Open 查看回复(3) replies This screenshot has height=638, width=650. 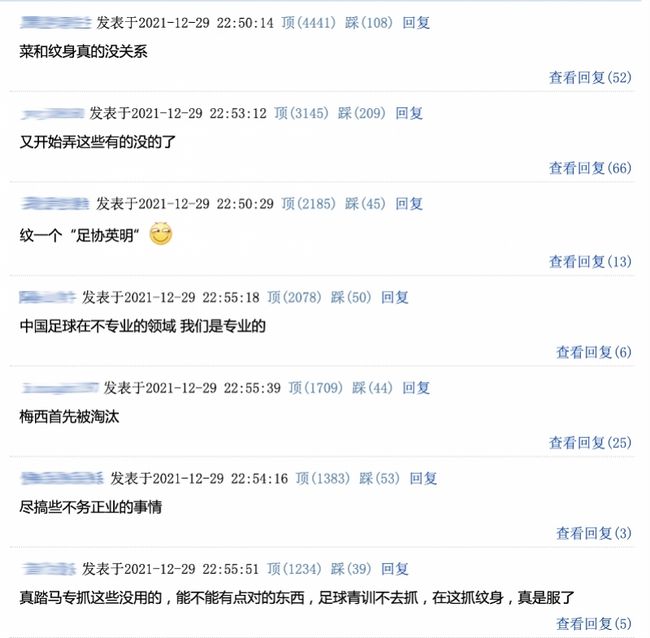tap(594, 533)
